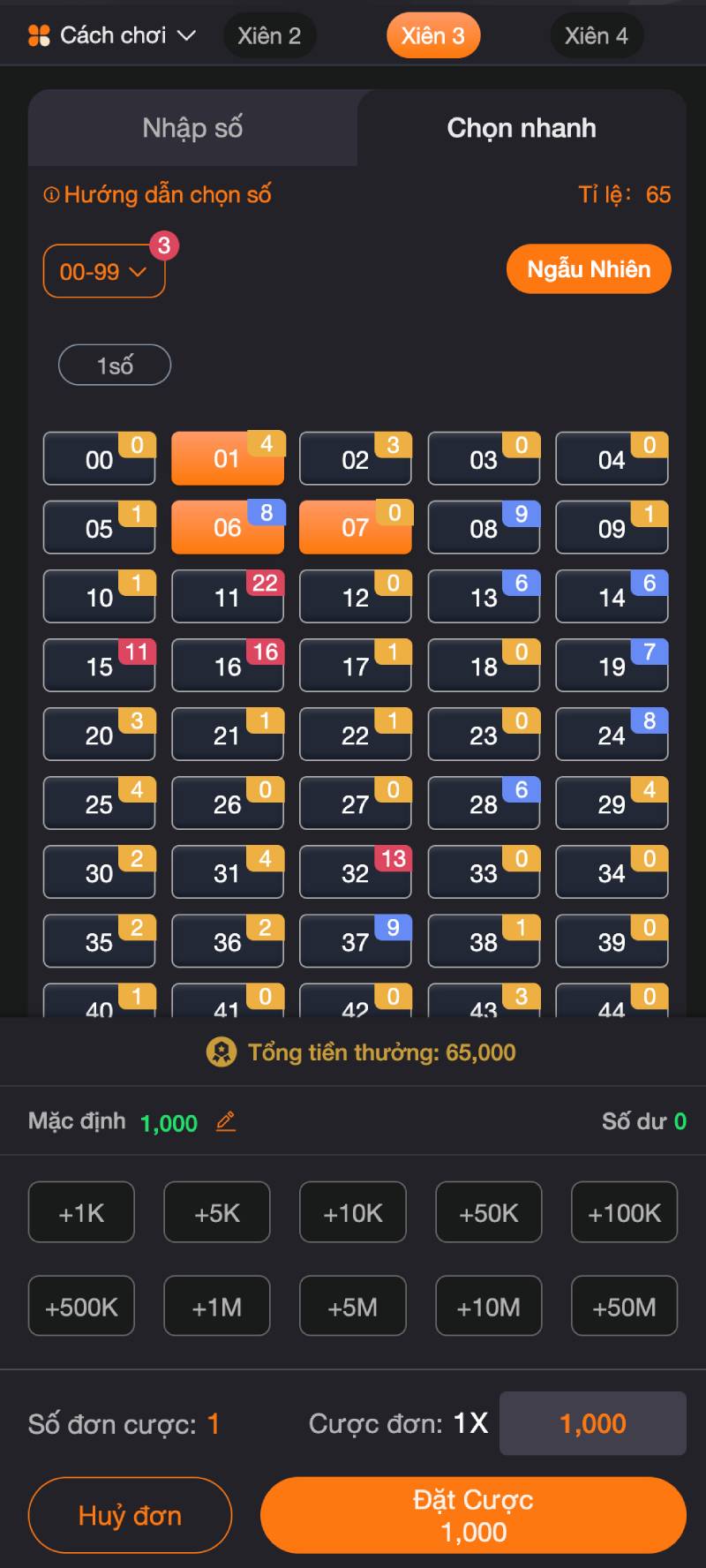Open the Nhập số tab
The width and height of the screenshot is (706, 1568).
pos(192,128)
